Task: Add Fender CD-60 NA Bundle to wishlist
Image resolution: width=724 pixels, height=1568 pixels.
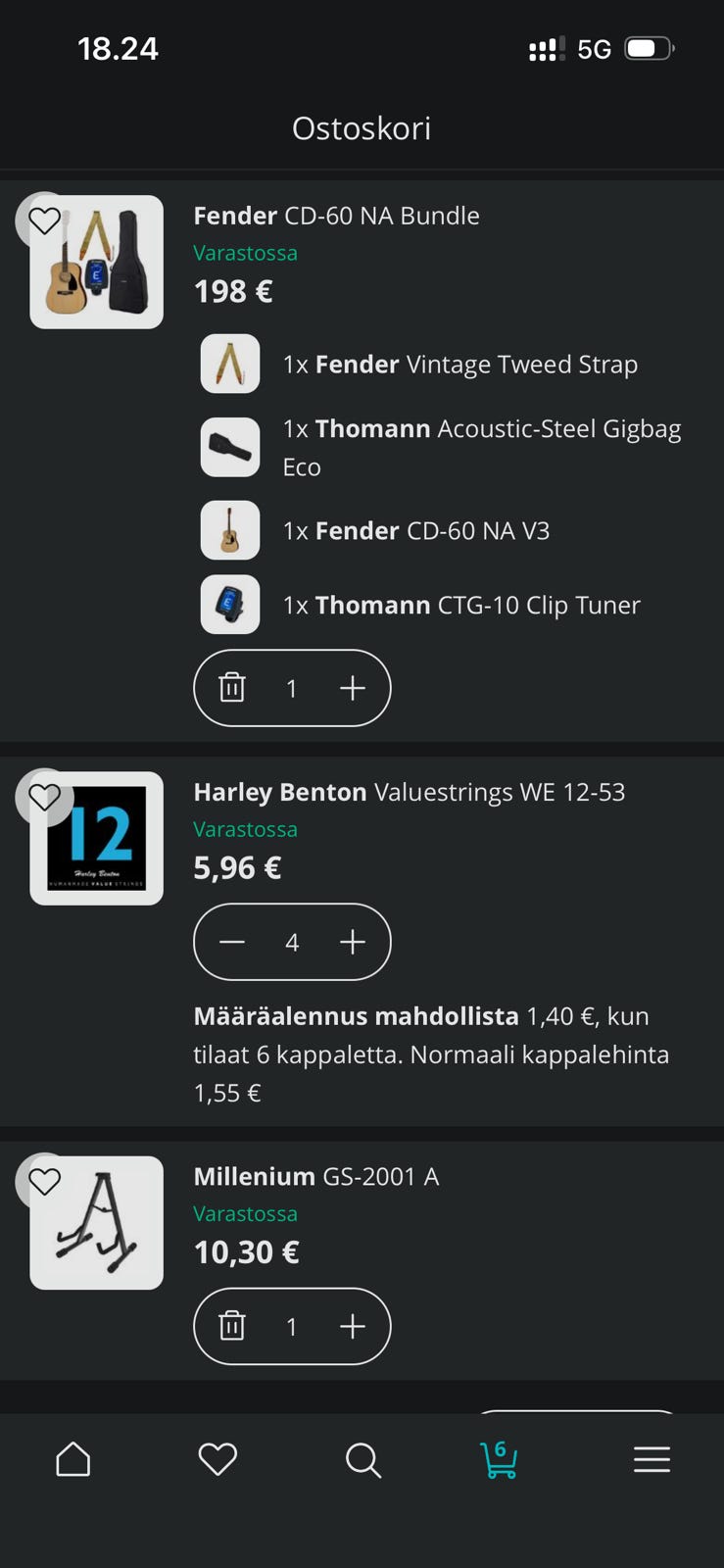Action: click(x=44, y=220)
